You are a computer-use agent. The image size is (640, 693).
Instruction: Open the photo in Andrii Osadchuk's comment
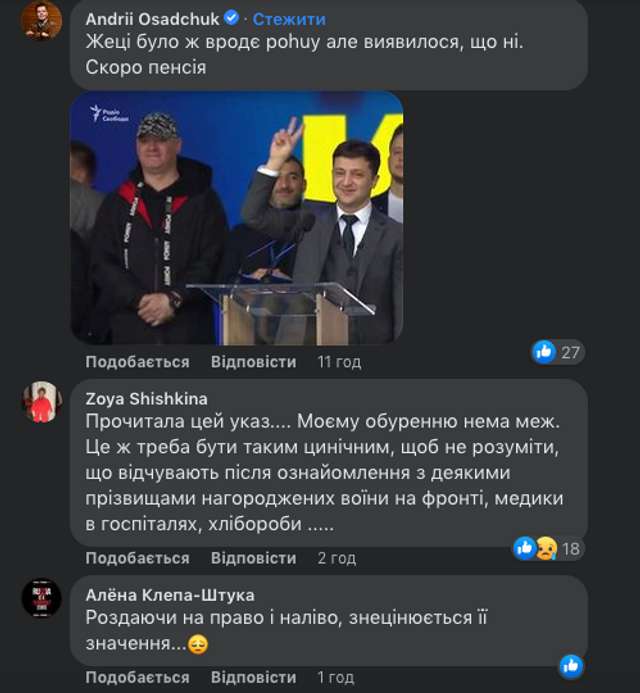click(237, 217)
